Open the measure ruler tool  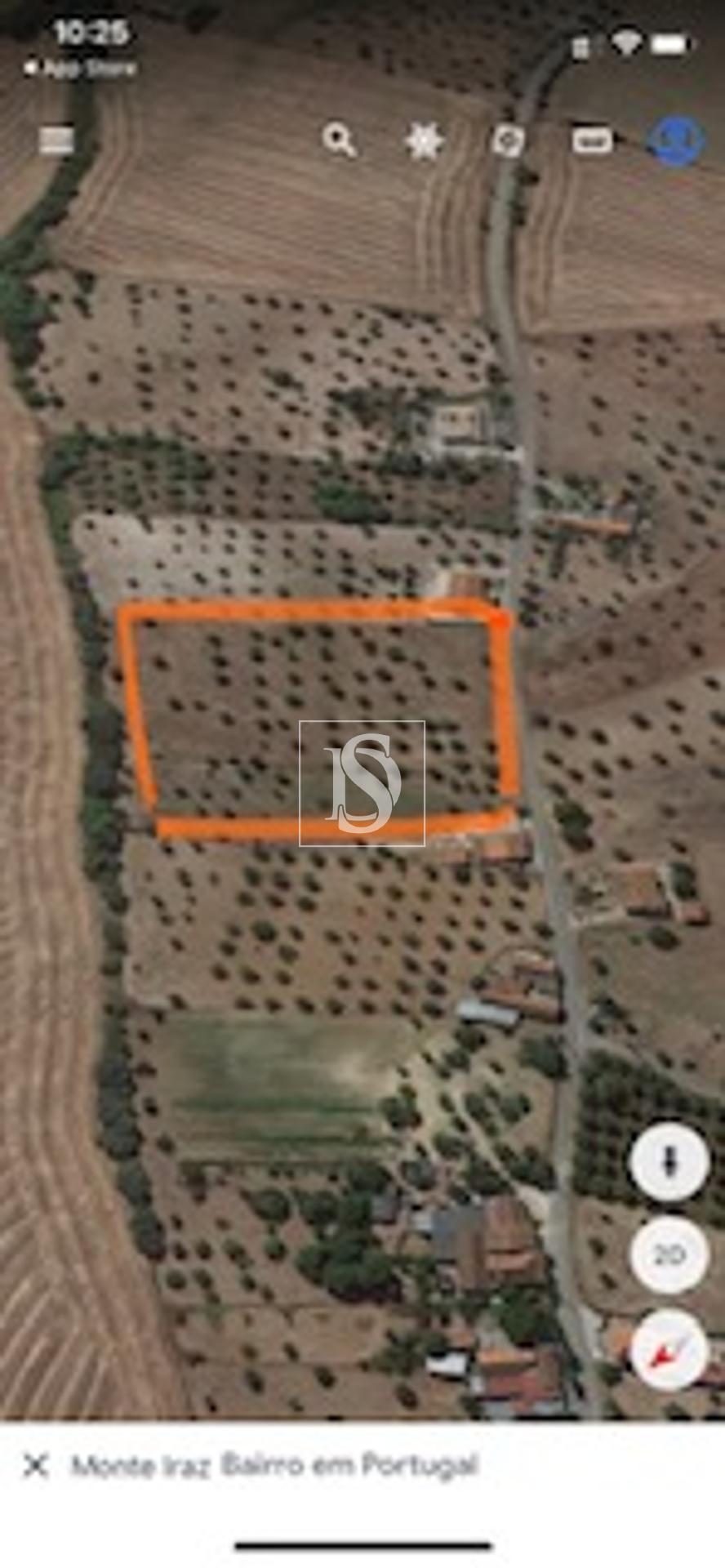coord(592,140)
